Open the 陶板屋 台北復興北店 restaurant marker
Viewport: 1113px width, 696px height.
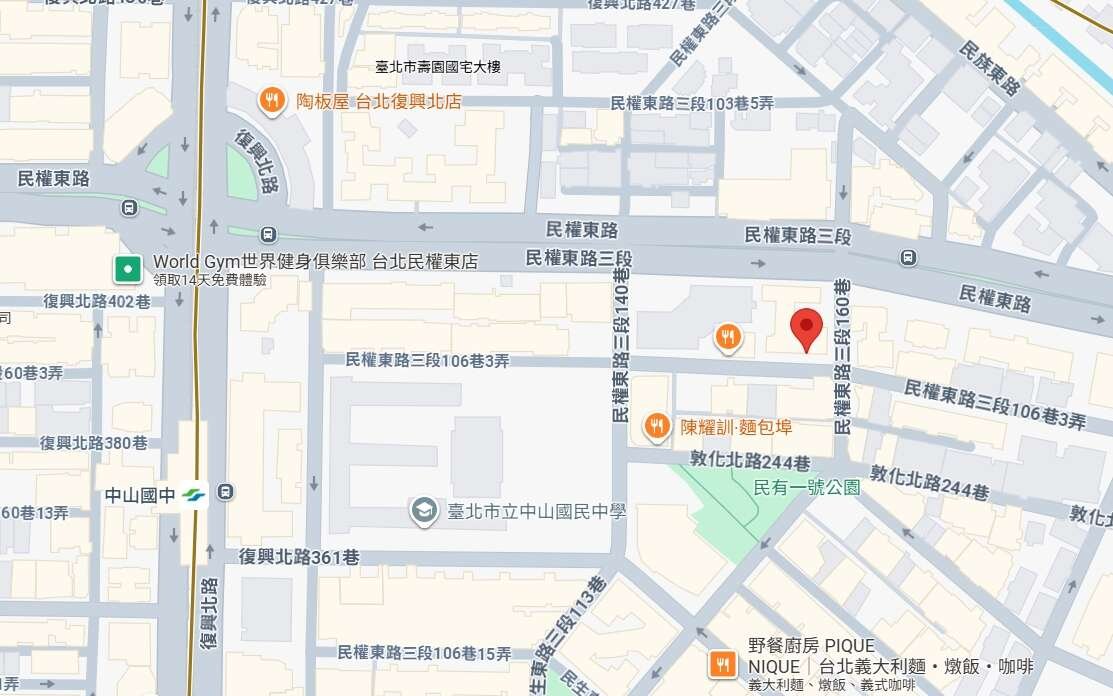(271, 100)
